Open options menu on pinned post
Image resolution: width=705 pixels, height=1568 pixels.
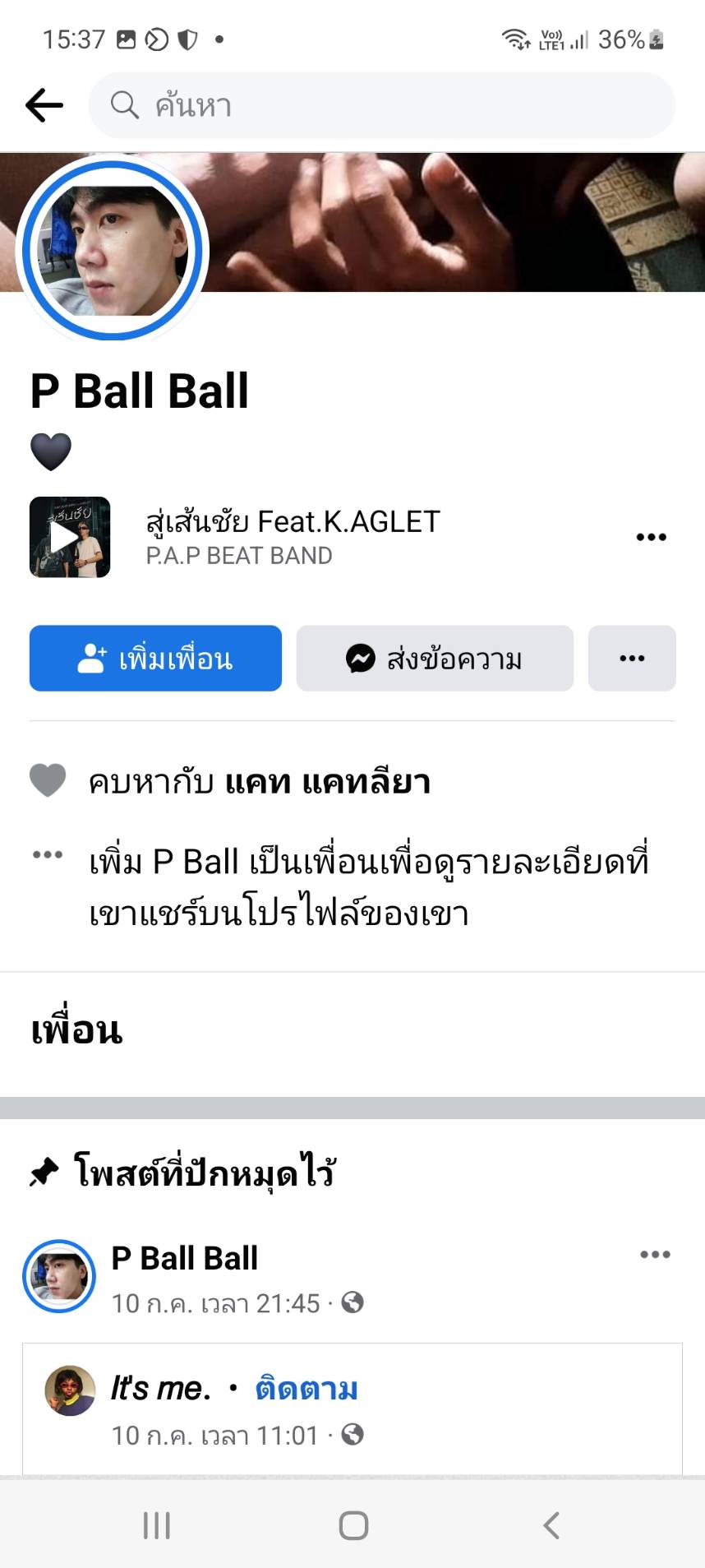(655, 1255)
